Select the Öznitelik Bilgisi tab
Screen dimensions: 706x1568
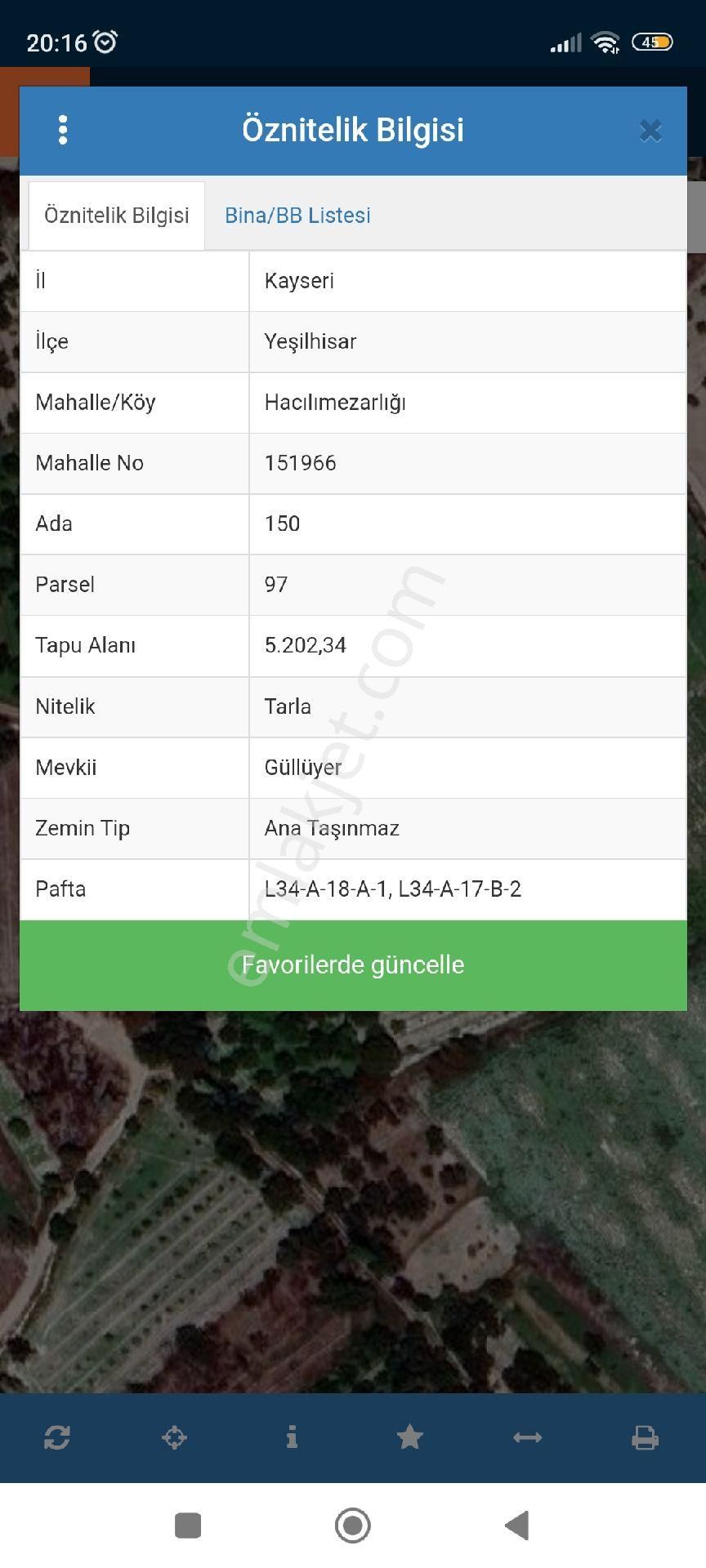click(116, 215)
